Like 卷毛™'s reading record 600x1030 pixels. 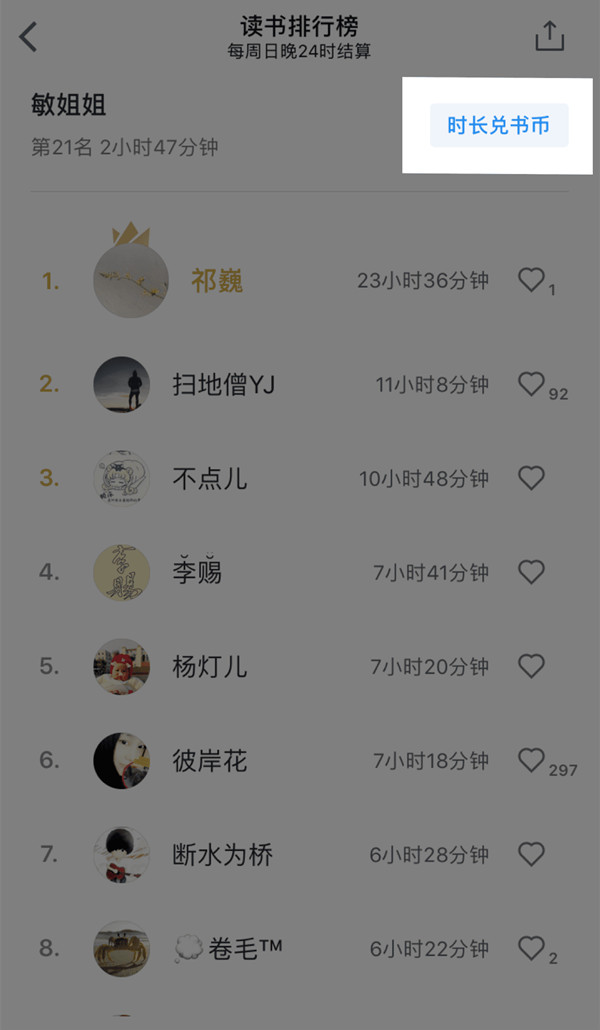coord(531,948)
